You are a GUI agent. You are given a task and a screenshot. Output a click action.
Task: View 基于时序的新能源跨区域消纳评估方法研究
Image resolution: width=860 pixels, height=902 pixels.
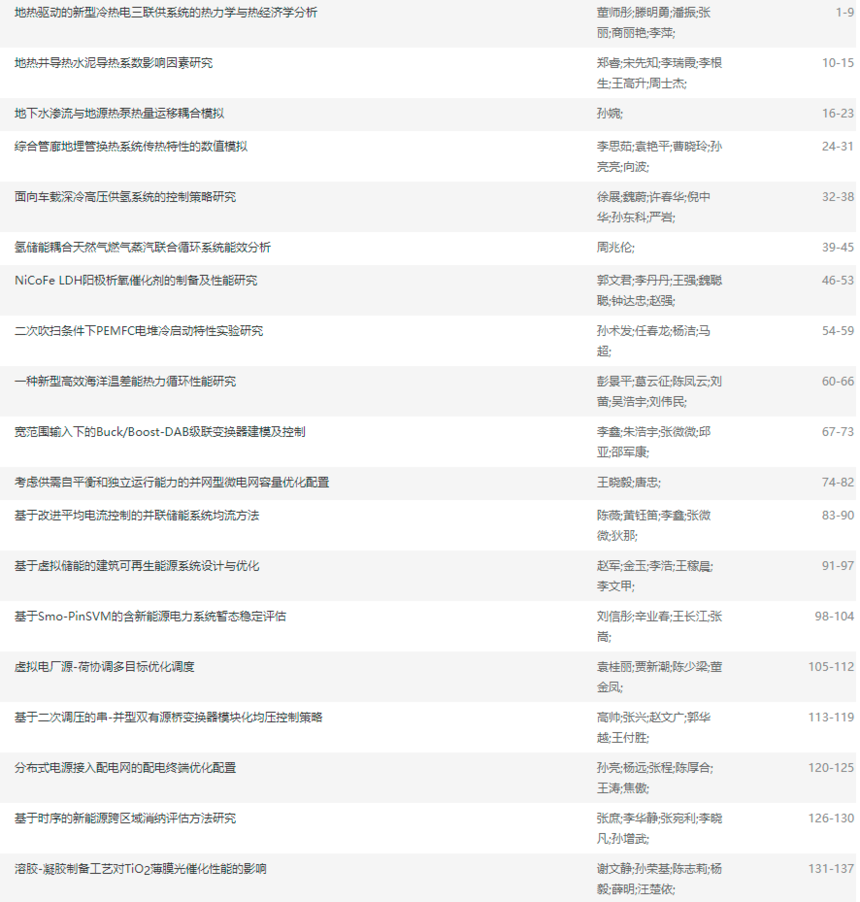pyautogui.click(x=125, y=818)
